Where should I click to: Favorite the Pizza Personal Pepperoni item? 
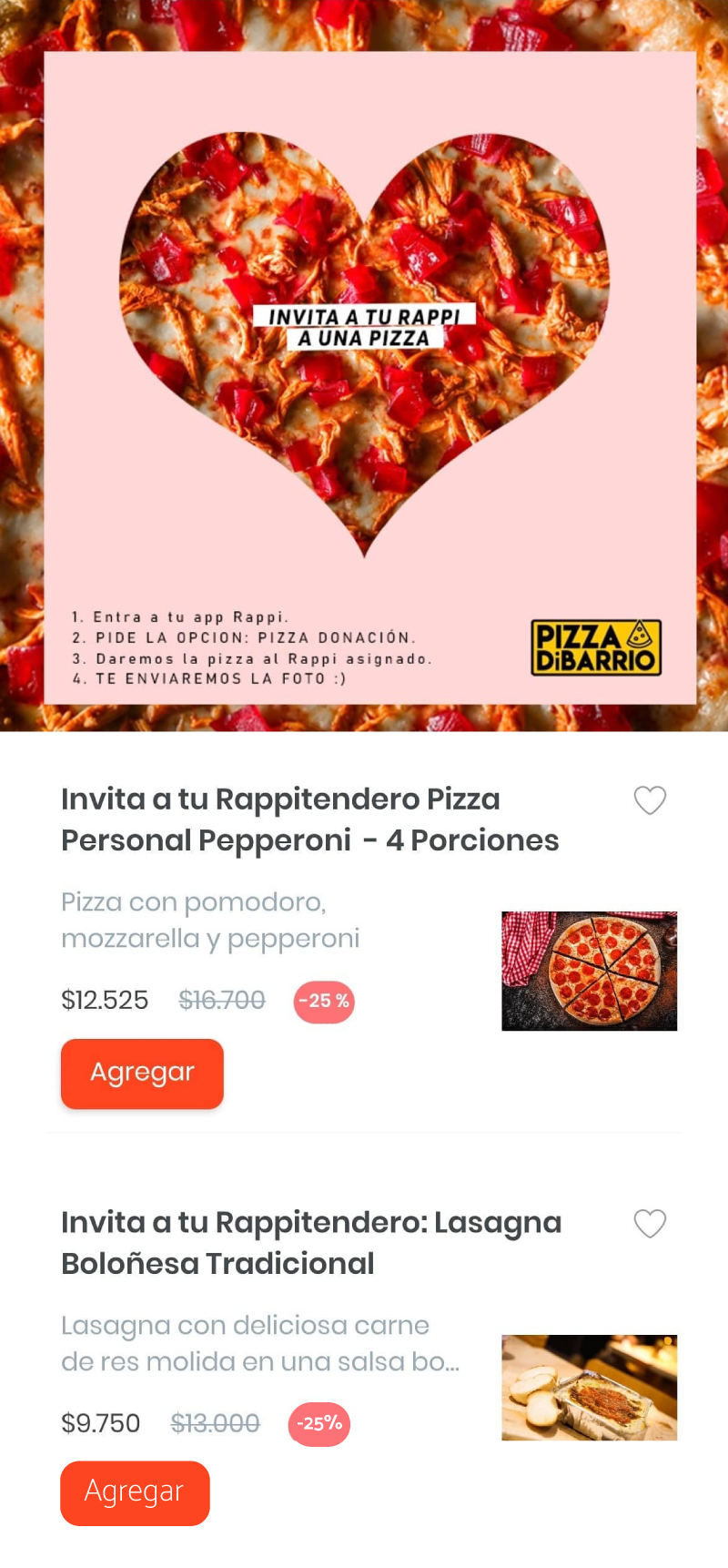(x=650, y=800)
